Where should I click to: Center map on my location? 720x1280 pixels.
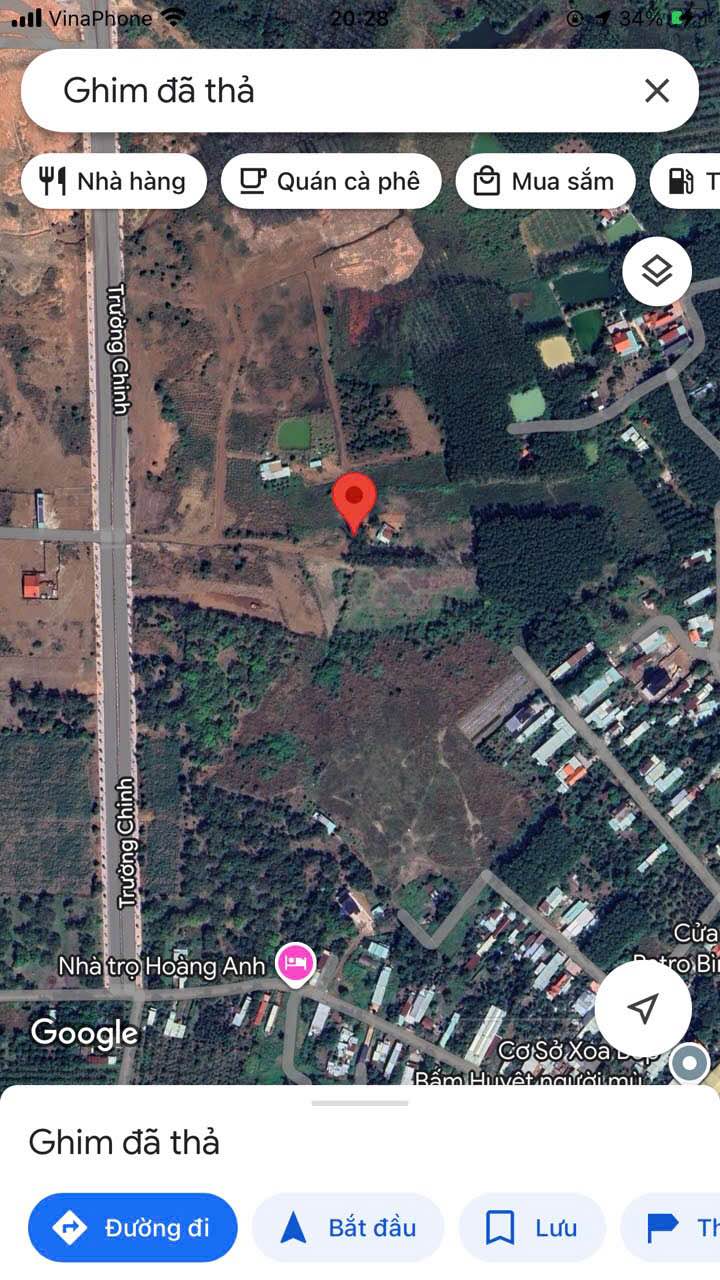pyautogui.click(x=643, y=1008)
